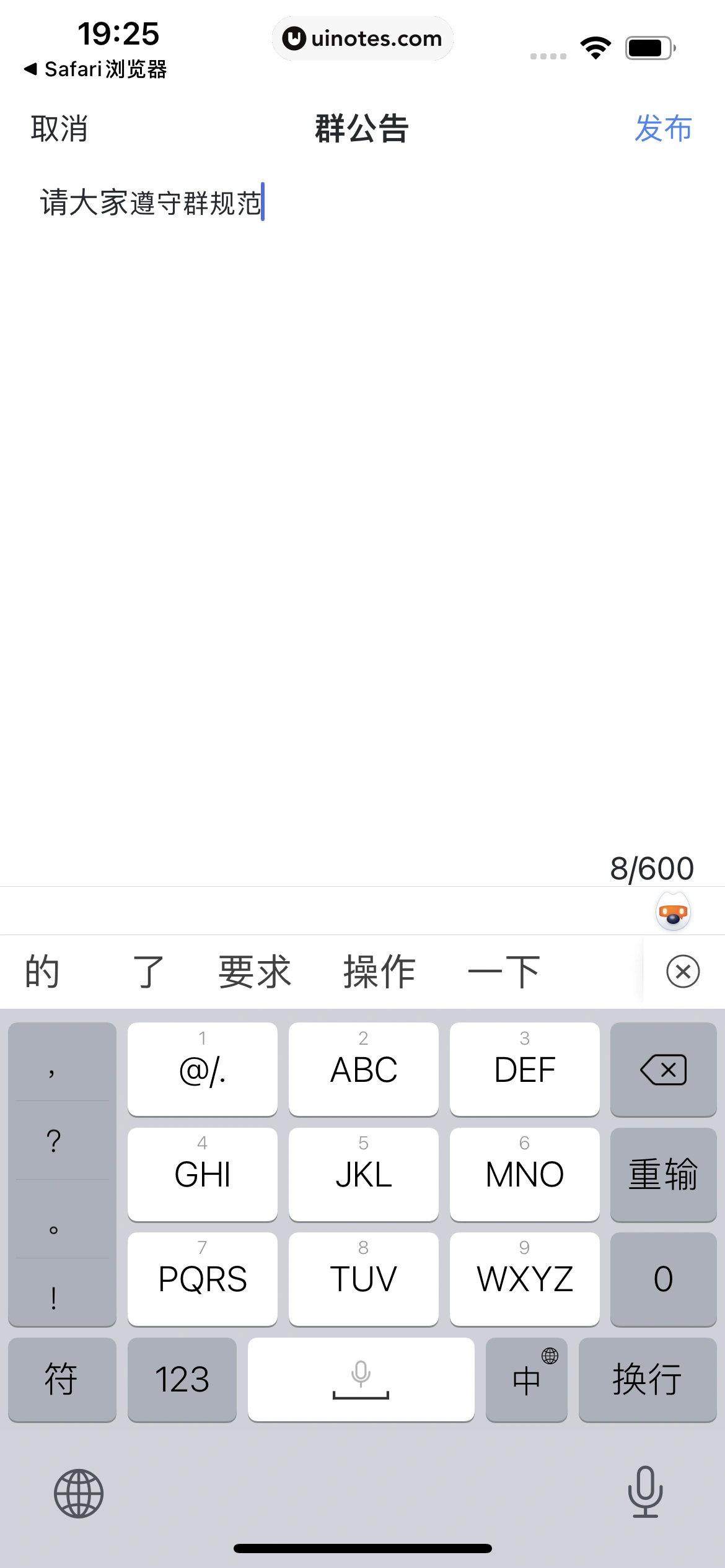The width and height of the screenshot is (725, 1568).
Task: Toggle the 中 language key
Action: 526,1380
